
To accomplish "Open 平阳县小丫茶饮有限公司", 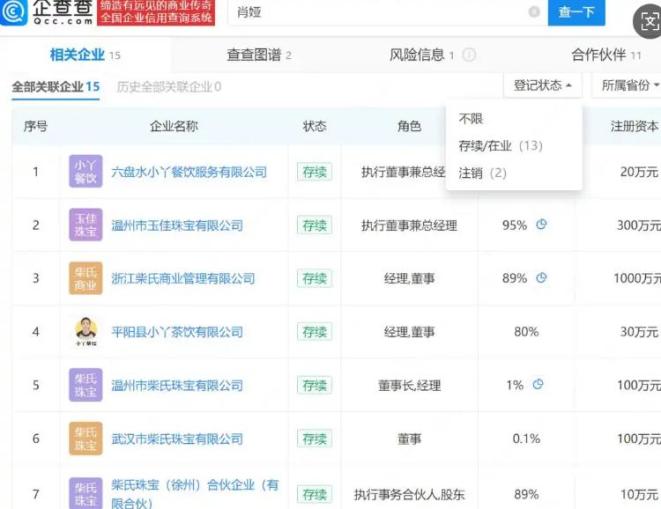I will pos(177,332).
